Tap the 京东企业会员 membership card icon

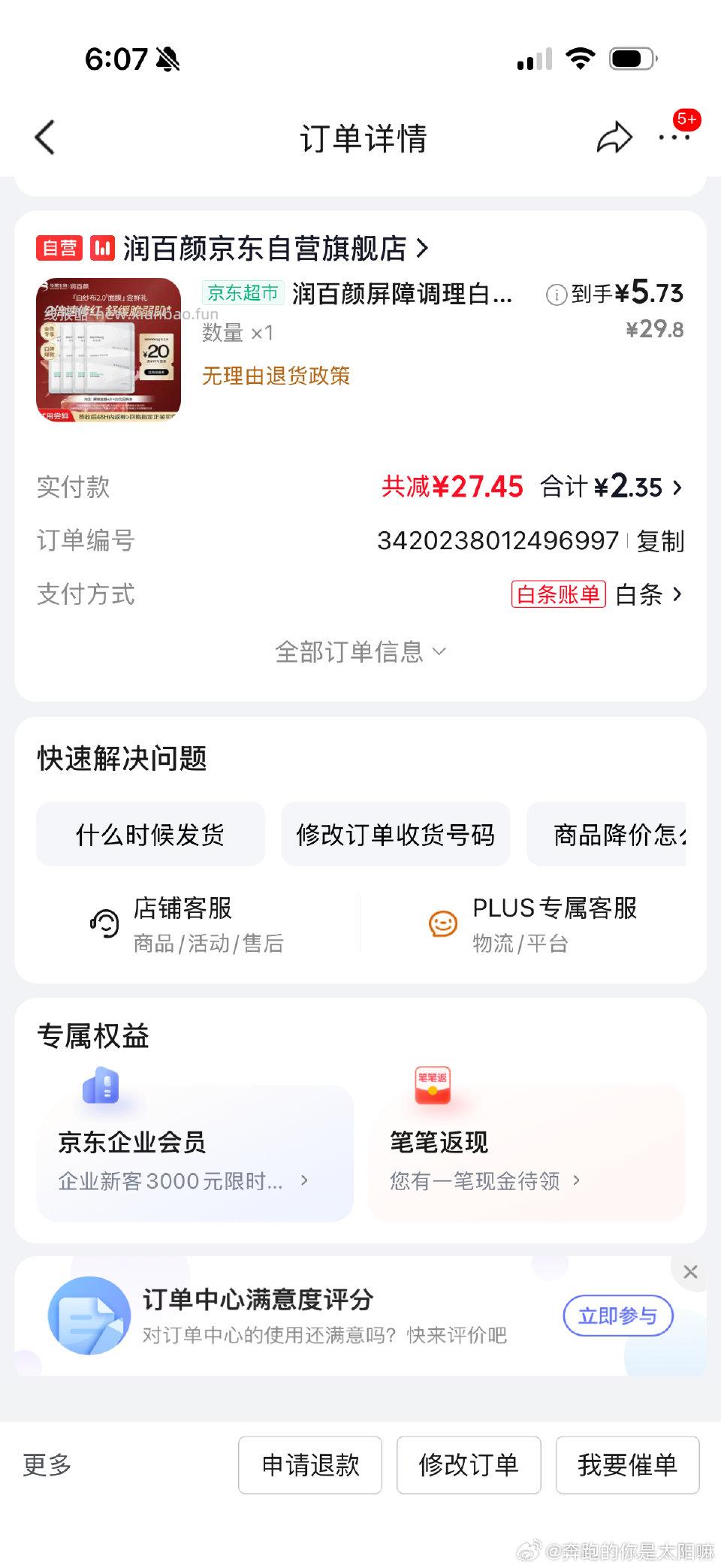coord(101,1084)
